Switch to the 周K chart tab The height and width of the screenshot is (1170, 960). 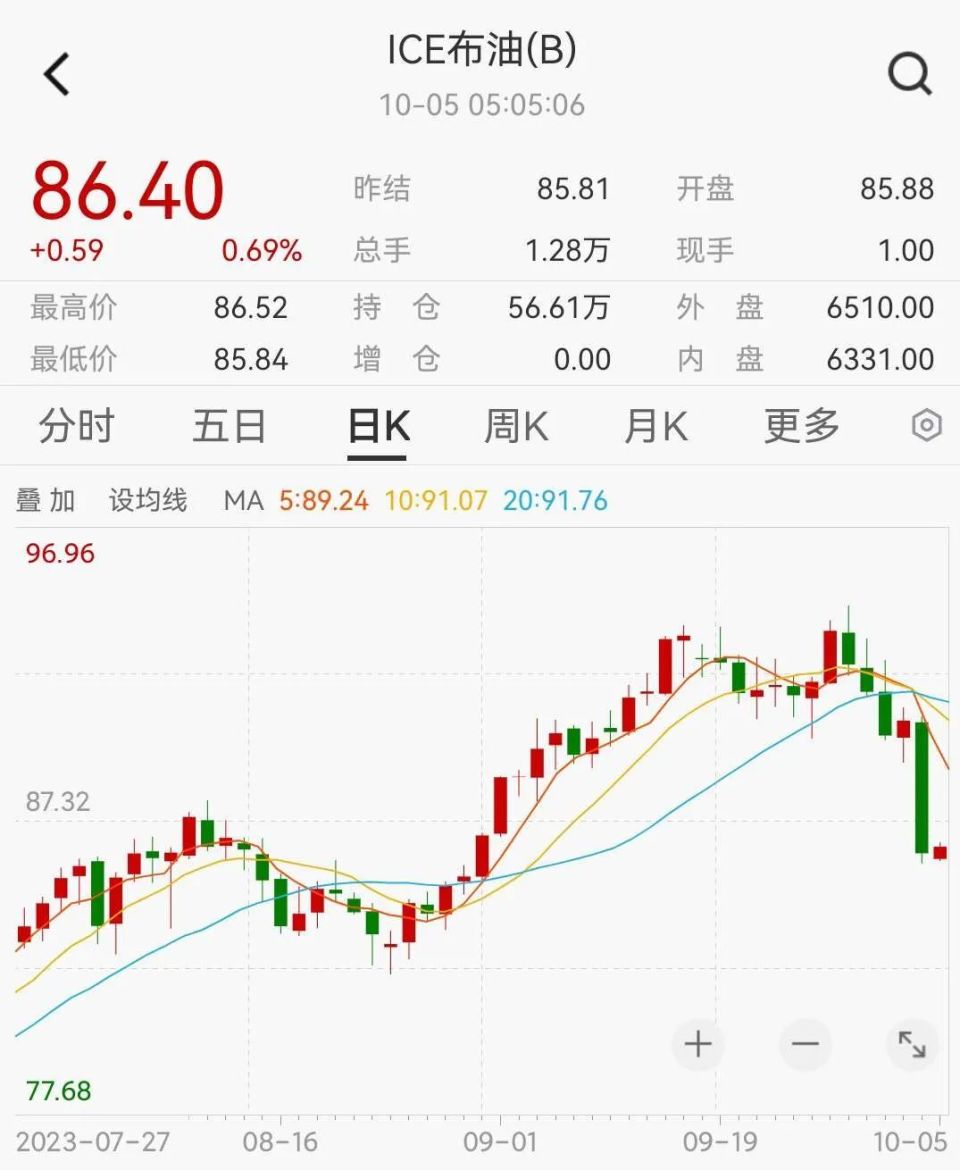pyautogui.click(x=516, y=427)
